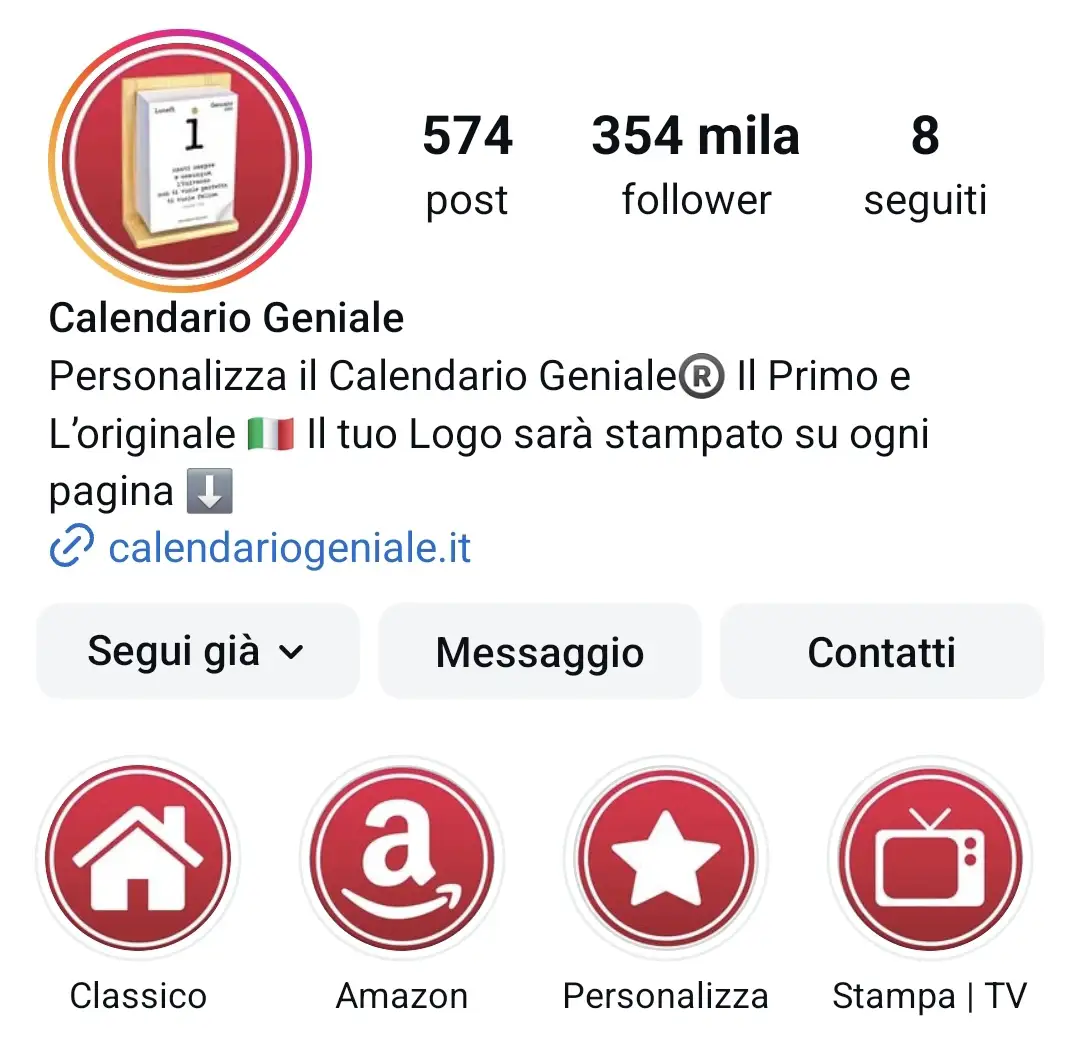Send a Messaggio to this profile

click(x=540, y=652)
